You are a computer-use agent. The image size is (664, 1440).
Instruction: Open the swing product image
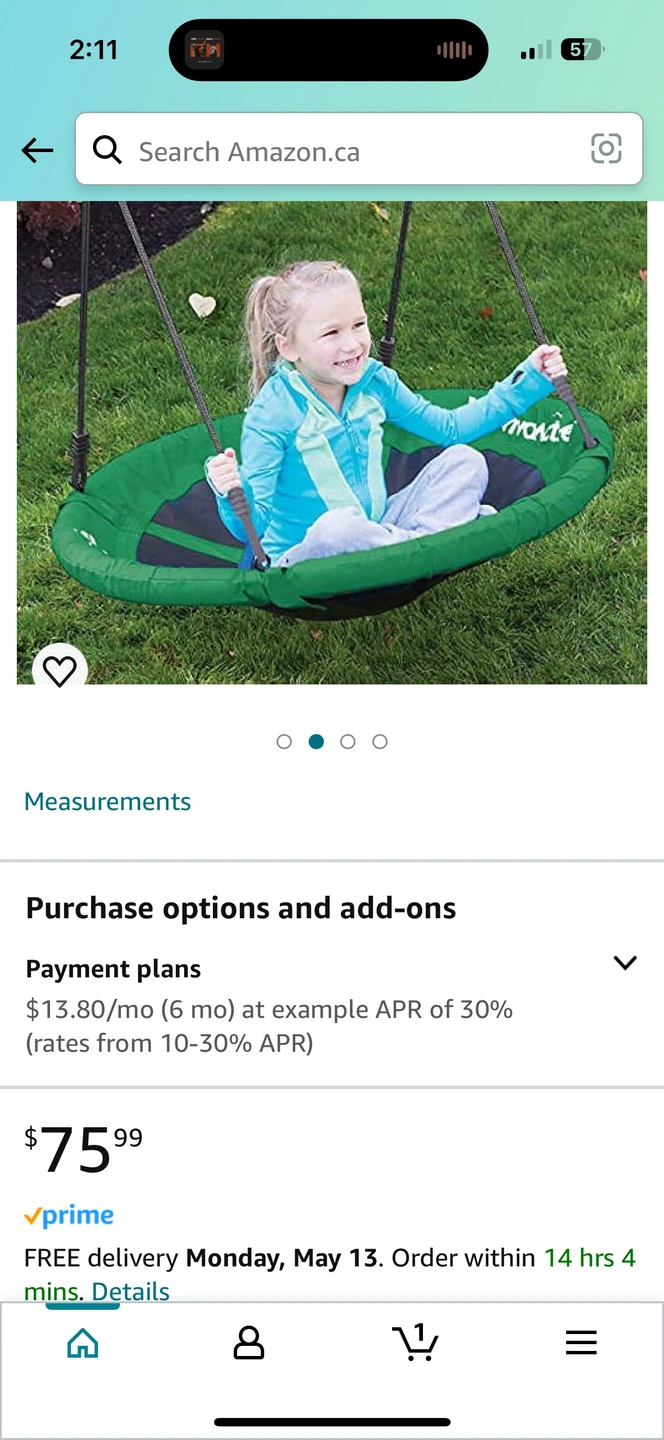332,440
